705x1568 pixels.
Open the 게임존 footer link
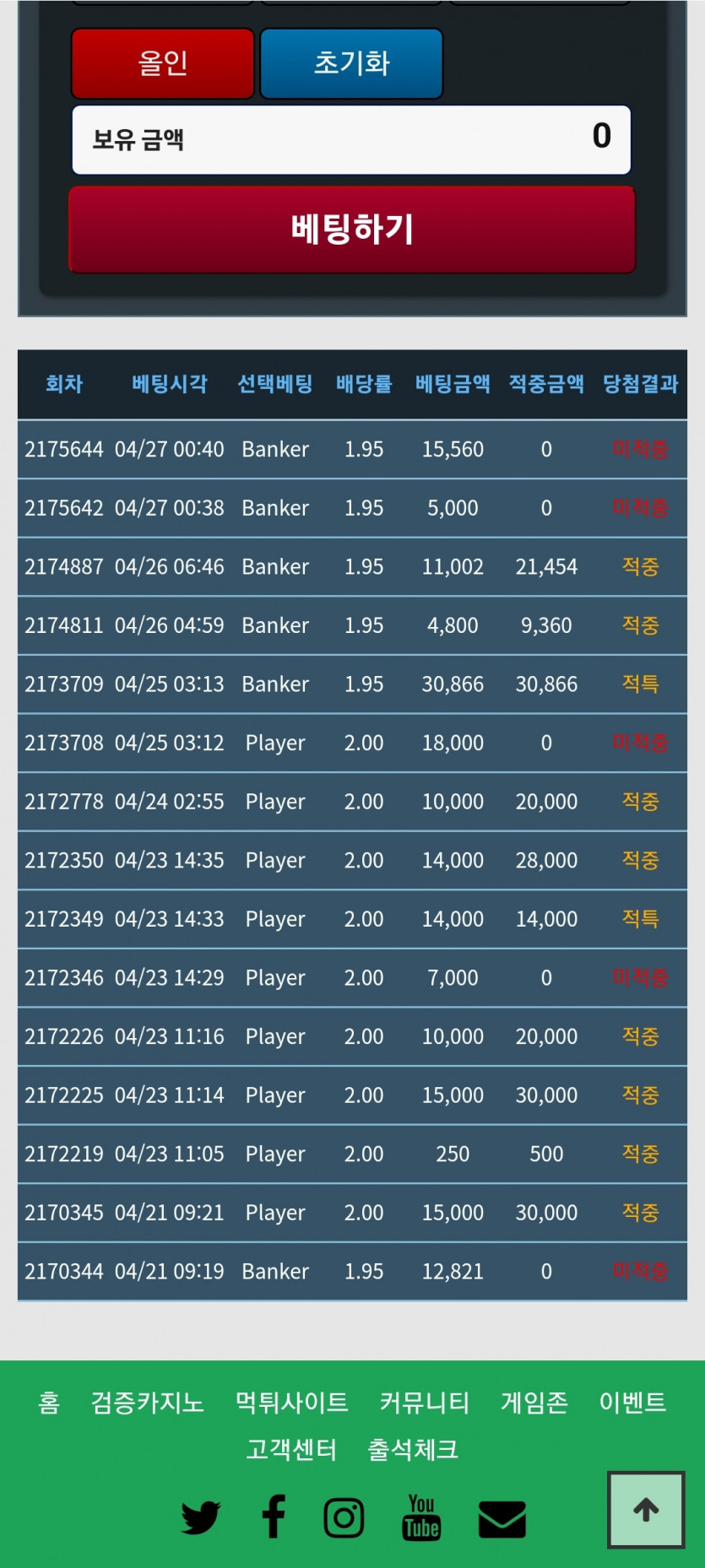click(534, 1403)
